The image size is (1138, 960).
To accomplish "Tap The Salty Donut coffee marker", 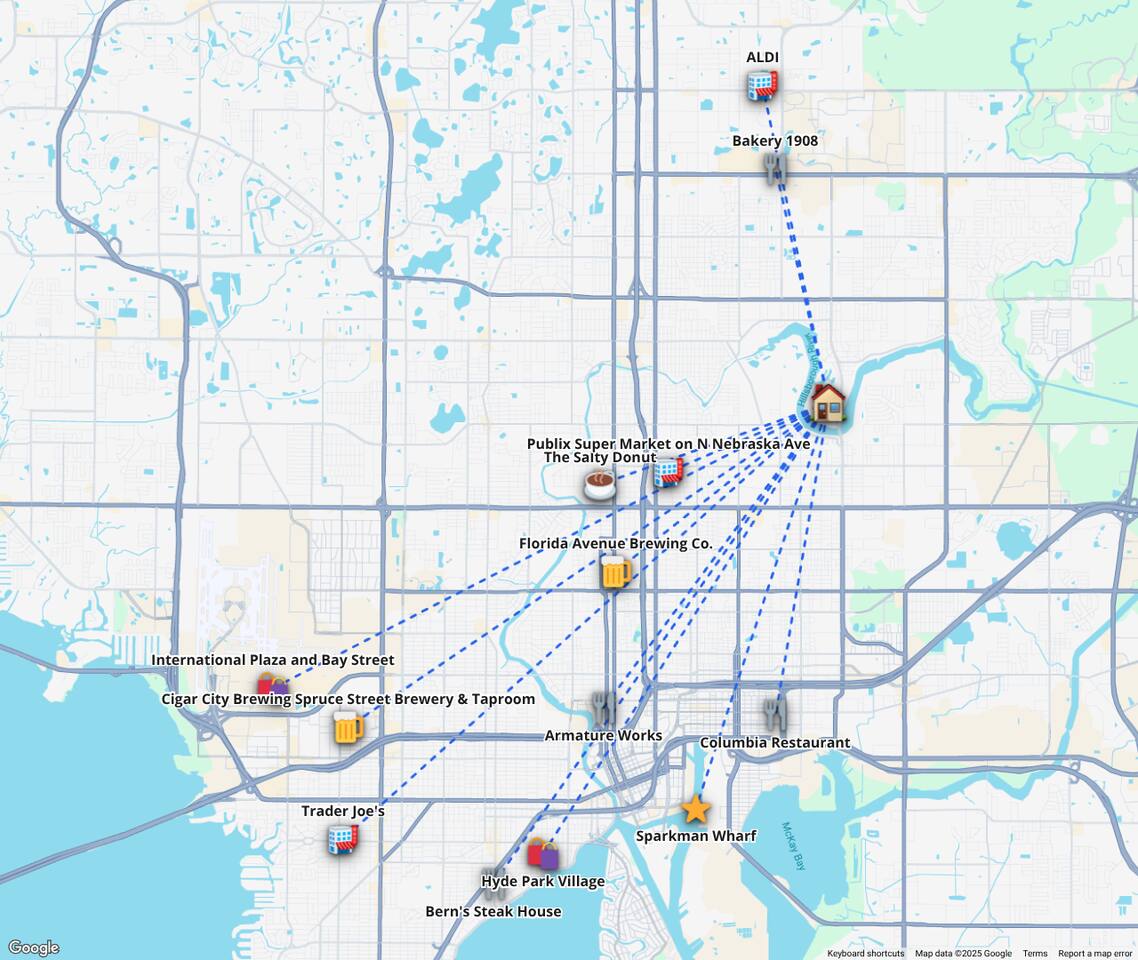I will point(599,485).
